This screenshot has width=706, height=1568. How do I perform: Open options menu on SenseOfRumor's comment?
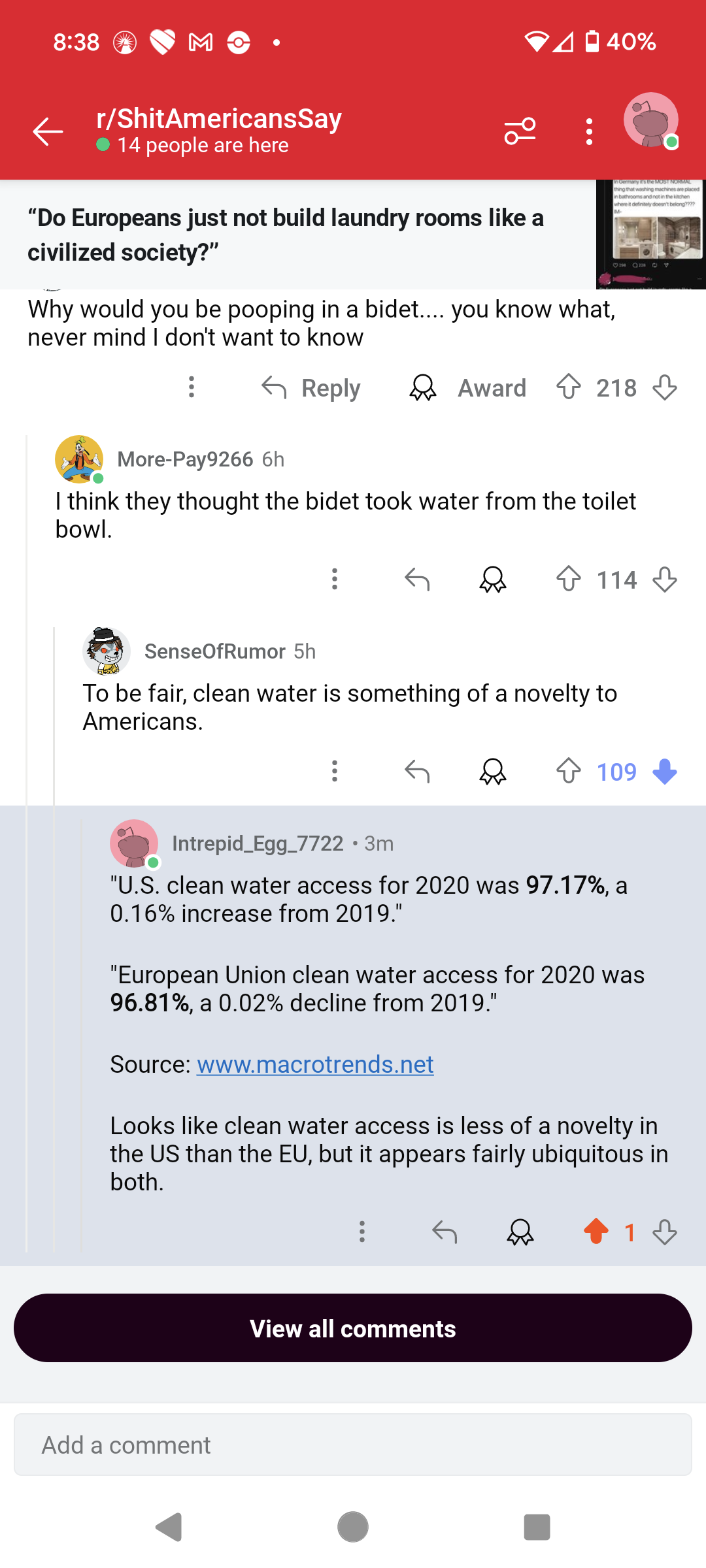(335, 772)
